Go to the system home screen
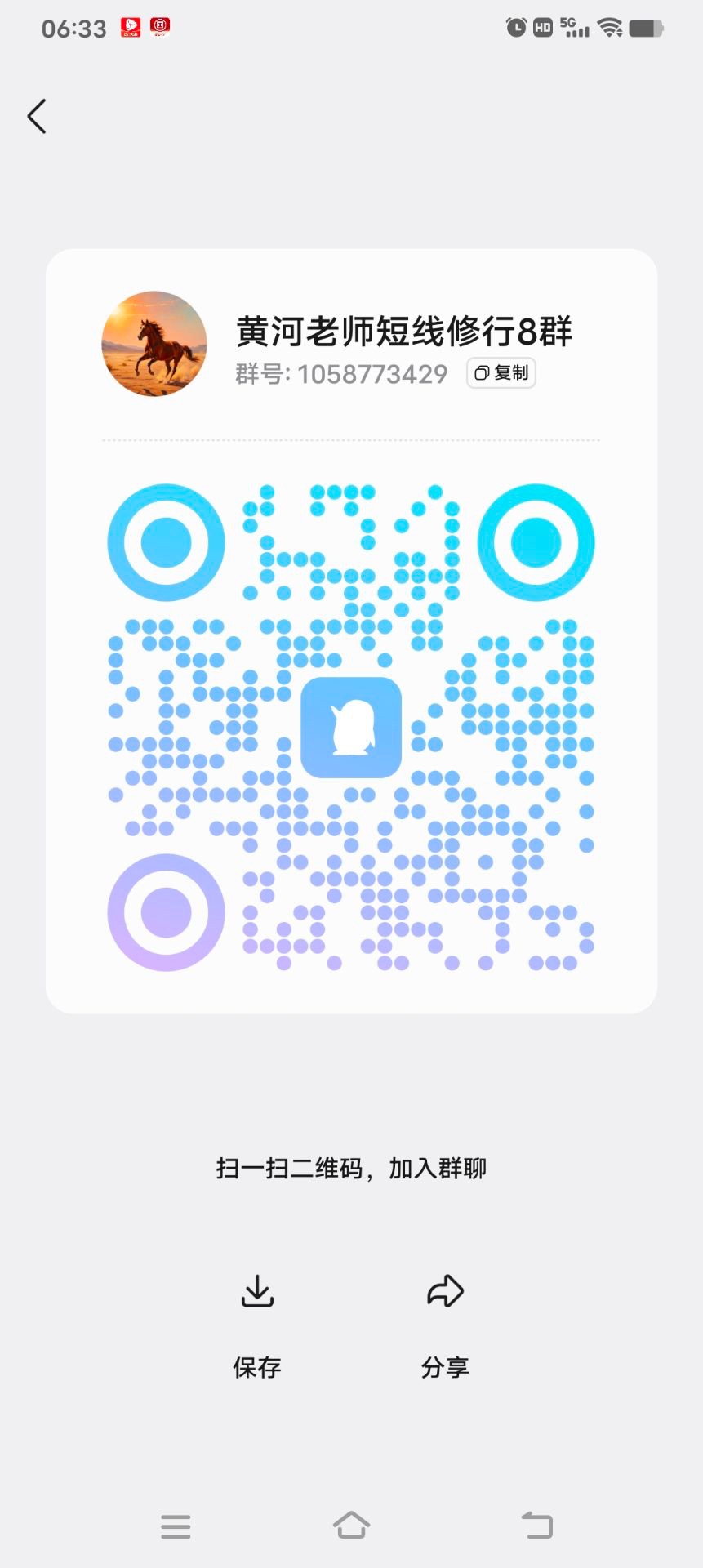The height and width of the screenshot is (1568, 703). (x=351, y=1525)
